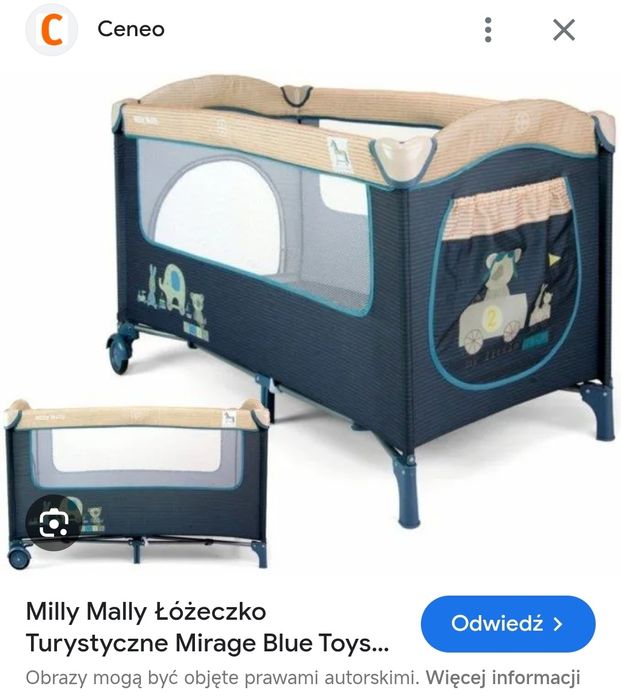Open the three-dot overflow menu
The width and height of the screenshot is (621, 699).
point(488,30)
